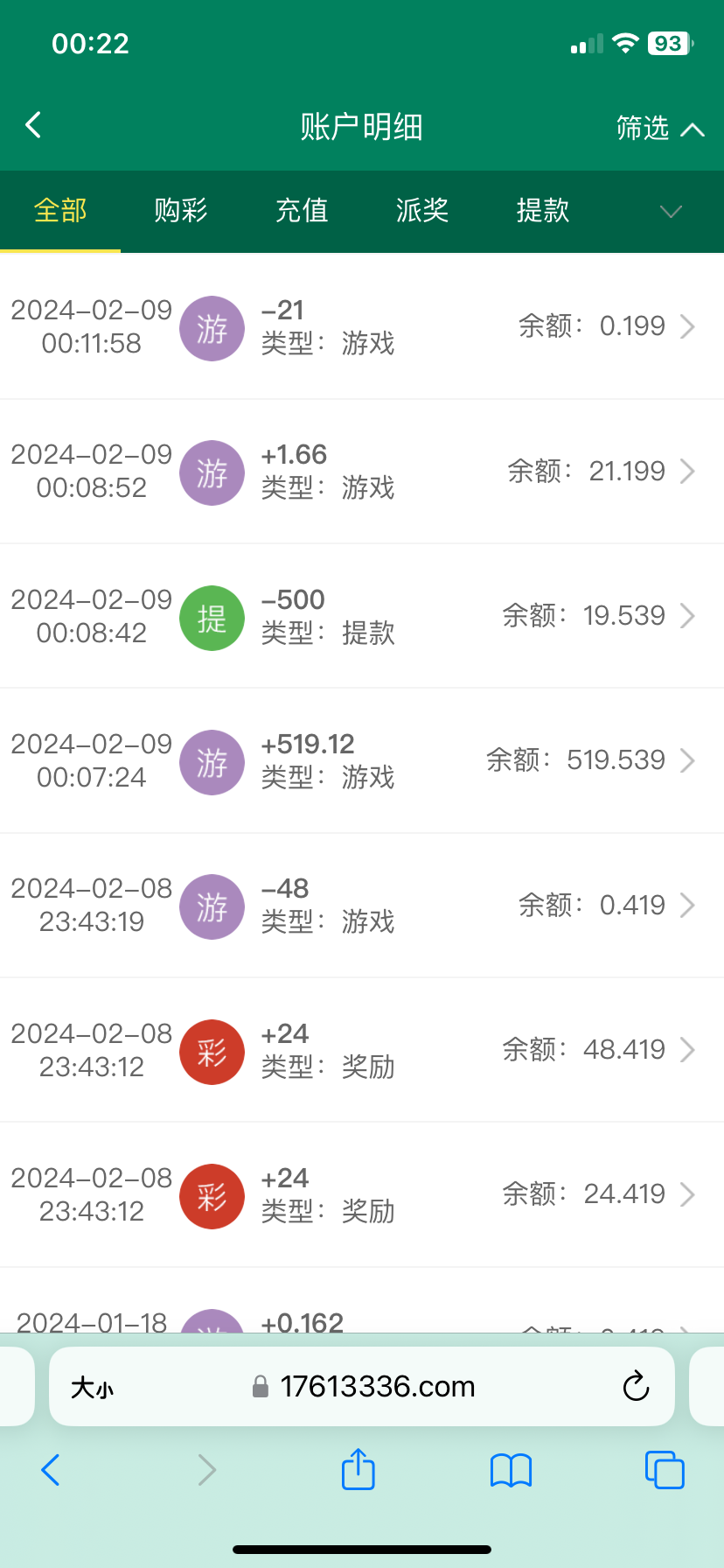Screen dimensions: 724x1568
Task: Tap the back arrow to leave 账户明细
Action: click(x=33, y=124)
